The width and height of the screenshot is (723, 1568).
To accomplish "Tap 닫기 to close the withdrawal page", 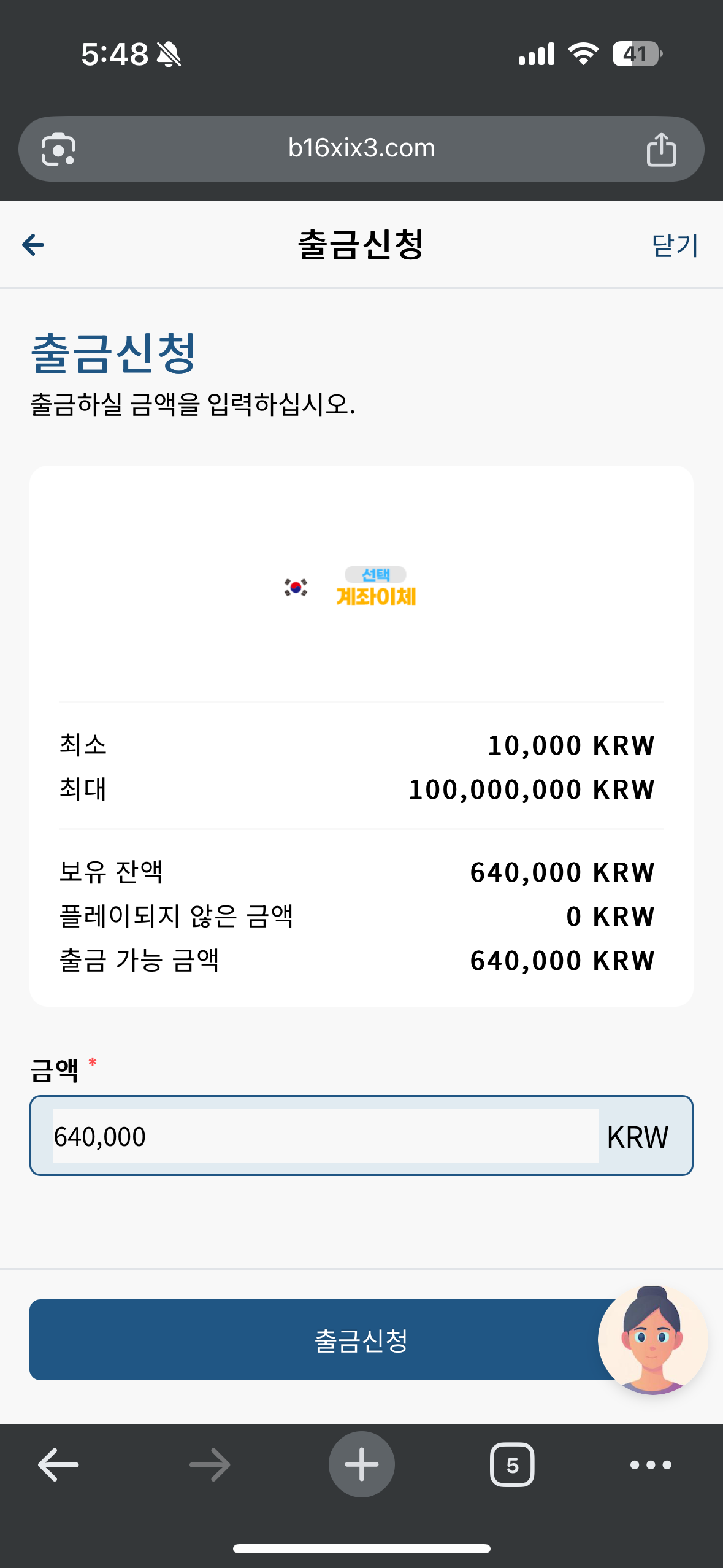I will point(675,245).
